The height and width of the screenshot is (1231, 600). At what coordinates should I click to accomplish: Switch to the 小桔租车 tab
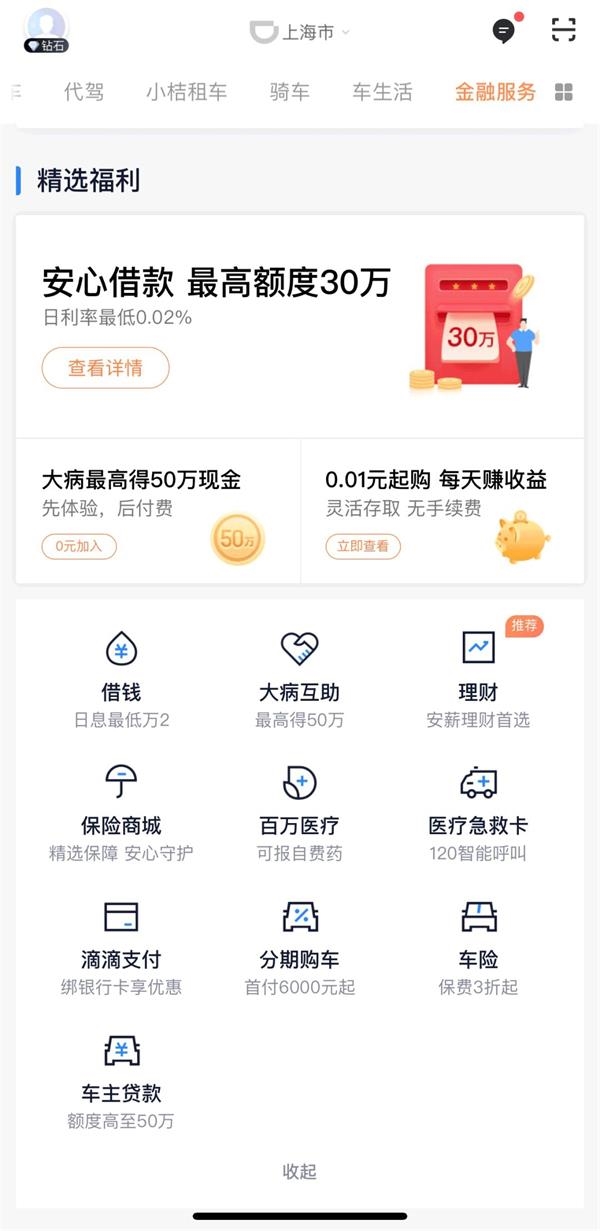tap(186, 92)
